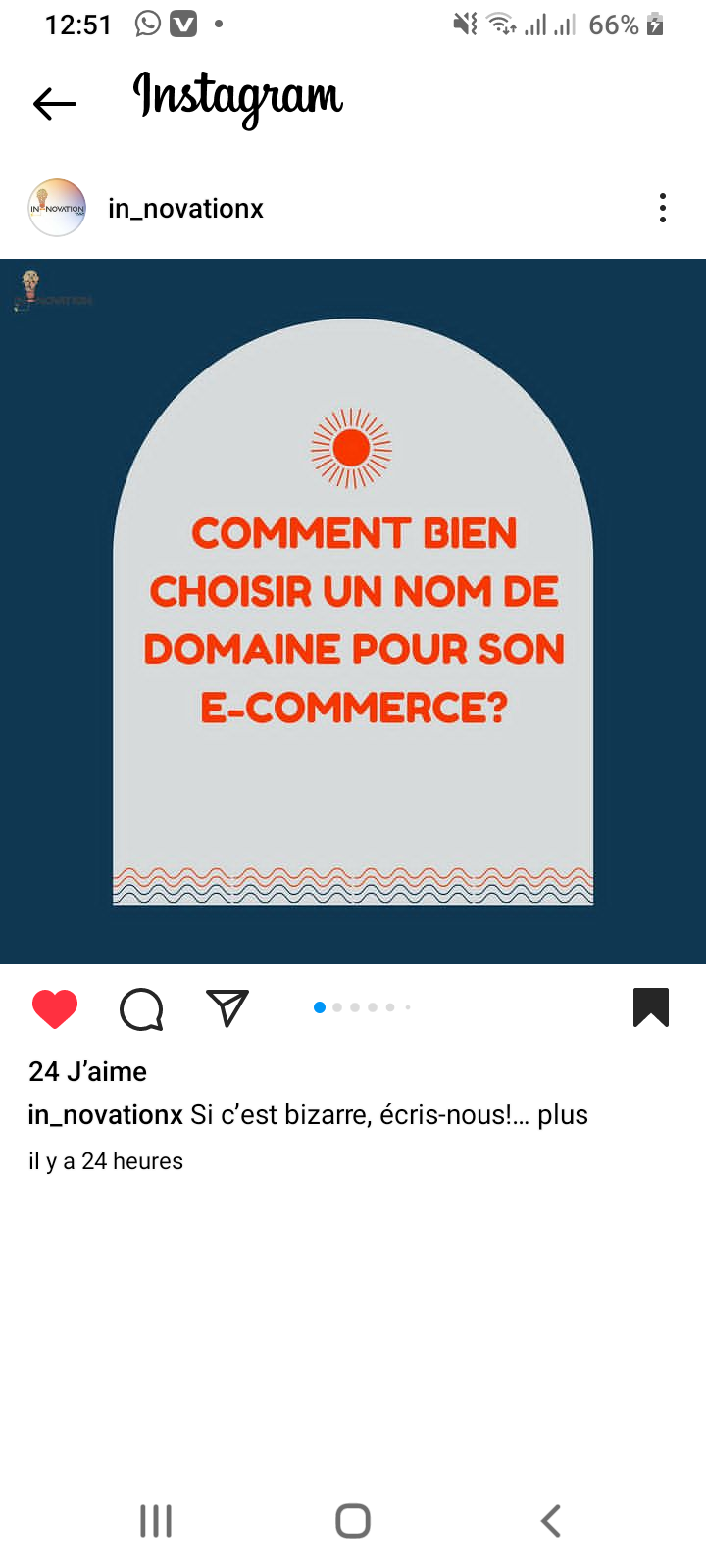Viewport: 706px width, 1568px height.
Task: Open the comments bubble icon
Action: [x=141, y=1008]
